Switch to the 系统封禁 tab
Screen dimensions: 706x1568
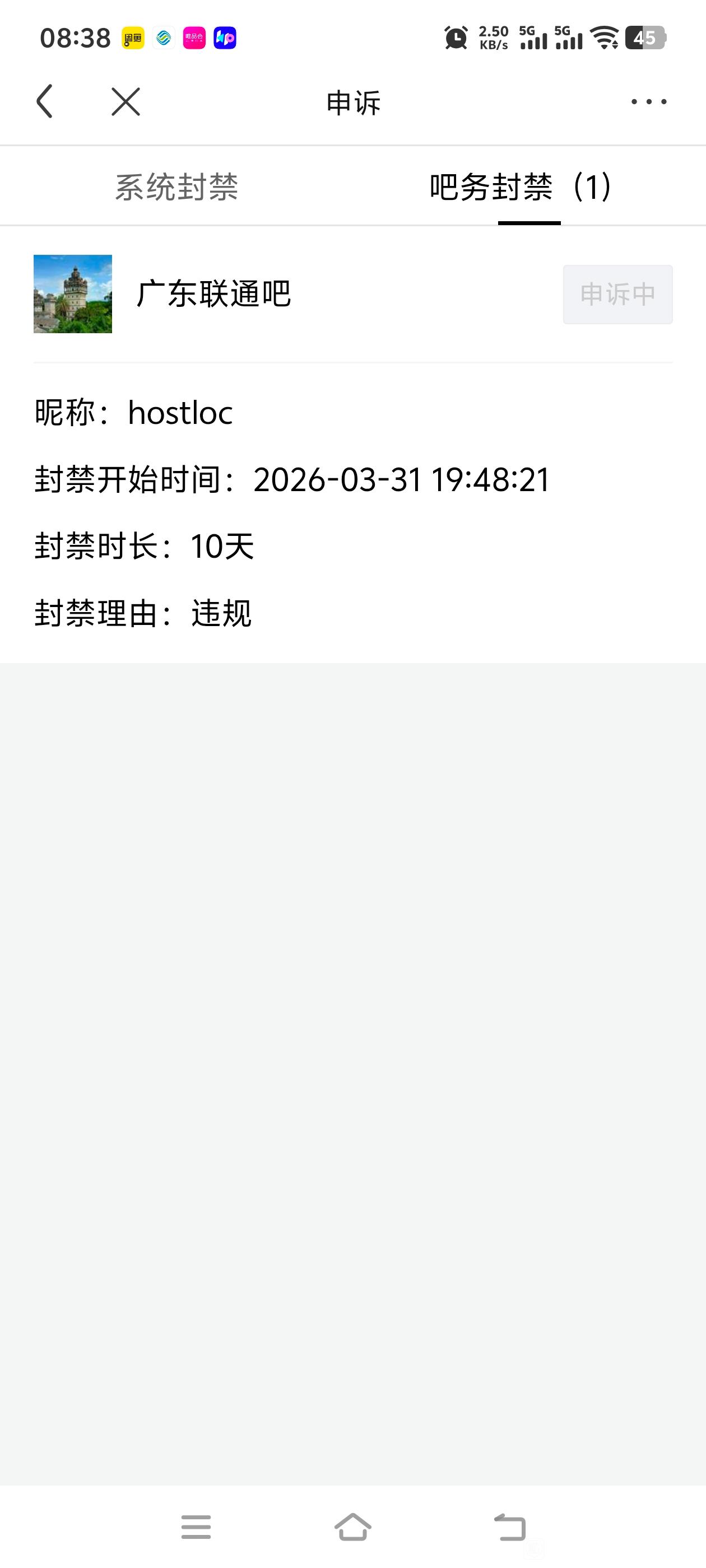[176, 187]
